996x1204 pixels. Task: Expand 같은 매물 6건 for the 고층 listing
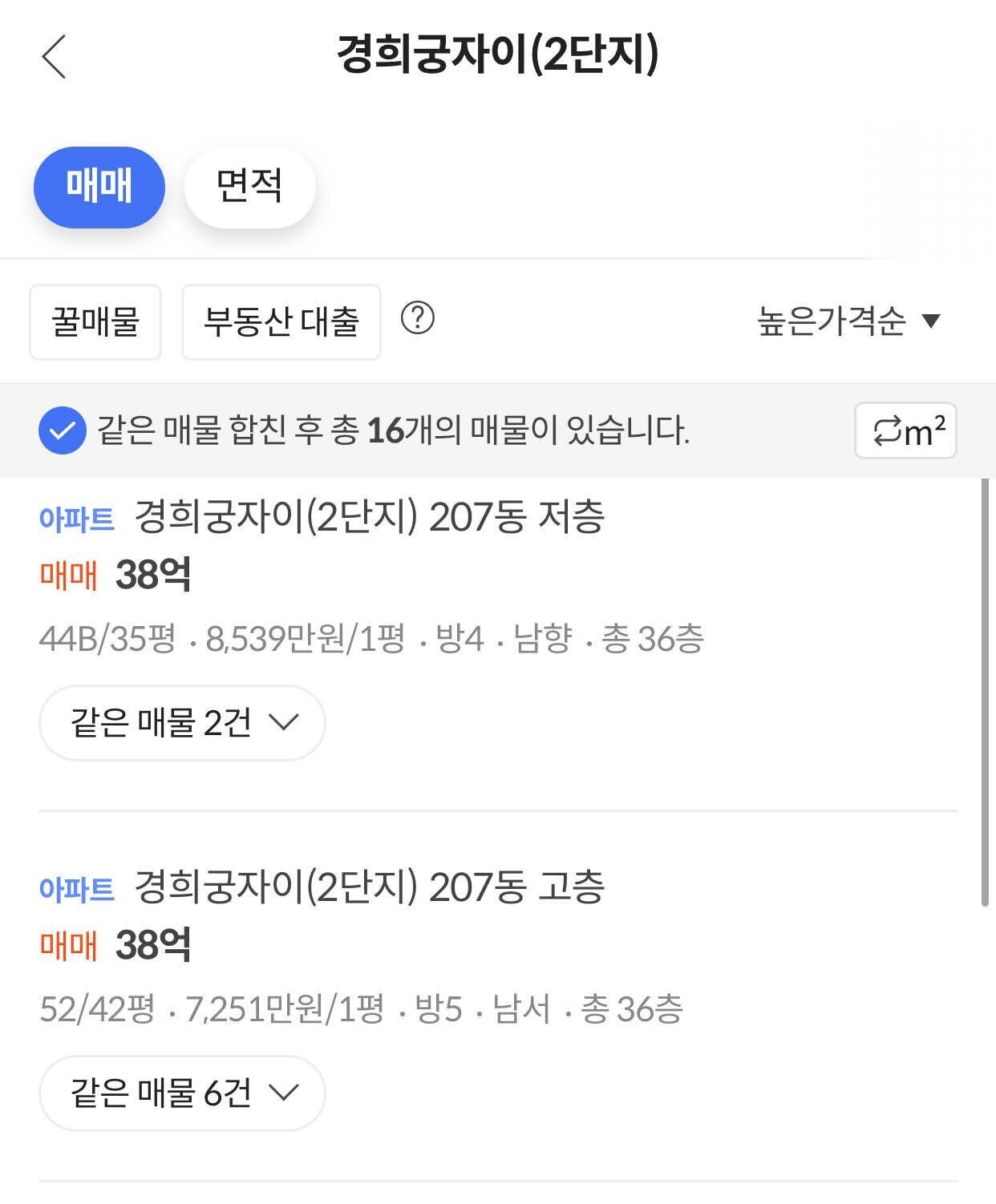pyautogui.click(x=181, y=1093)
